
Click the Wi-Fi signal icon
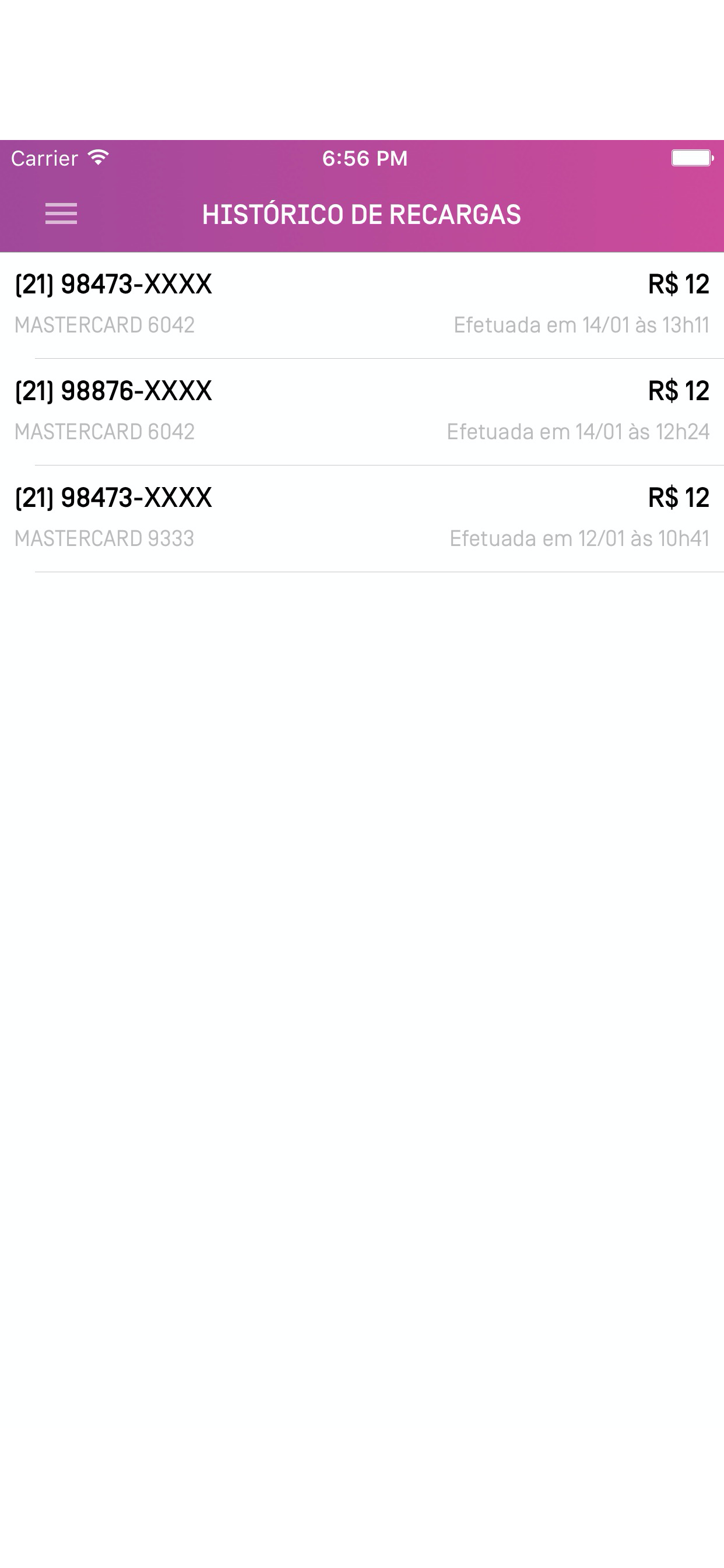pos(97,157)
